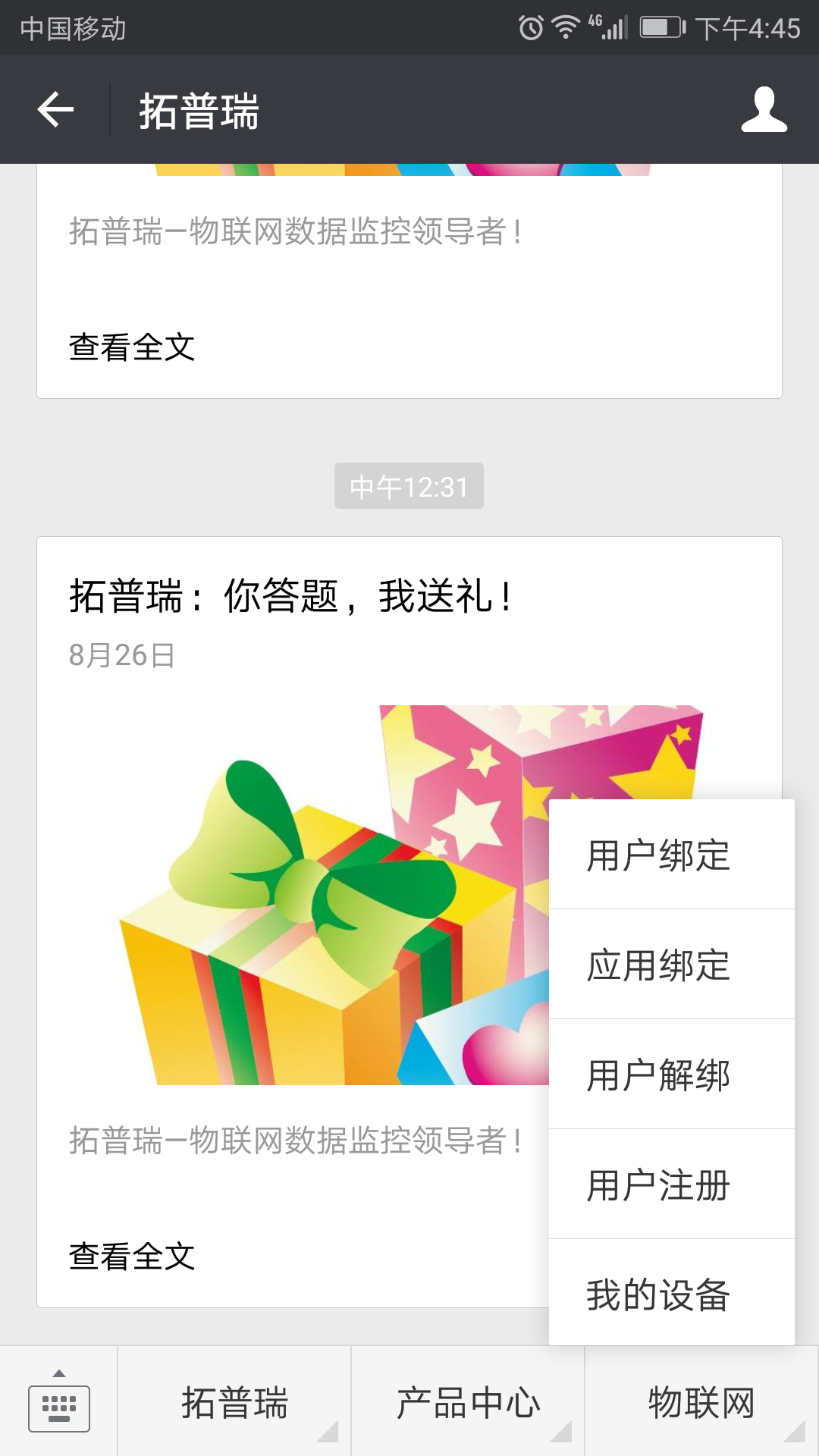The width and height of the screenshot is (819, 1456).
Task: Tap the 物联网 bottom menu
Action: click(x=701, y=1403)
